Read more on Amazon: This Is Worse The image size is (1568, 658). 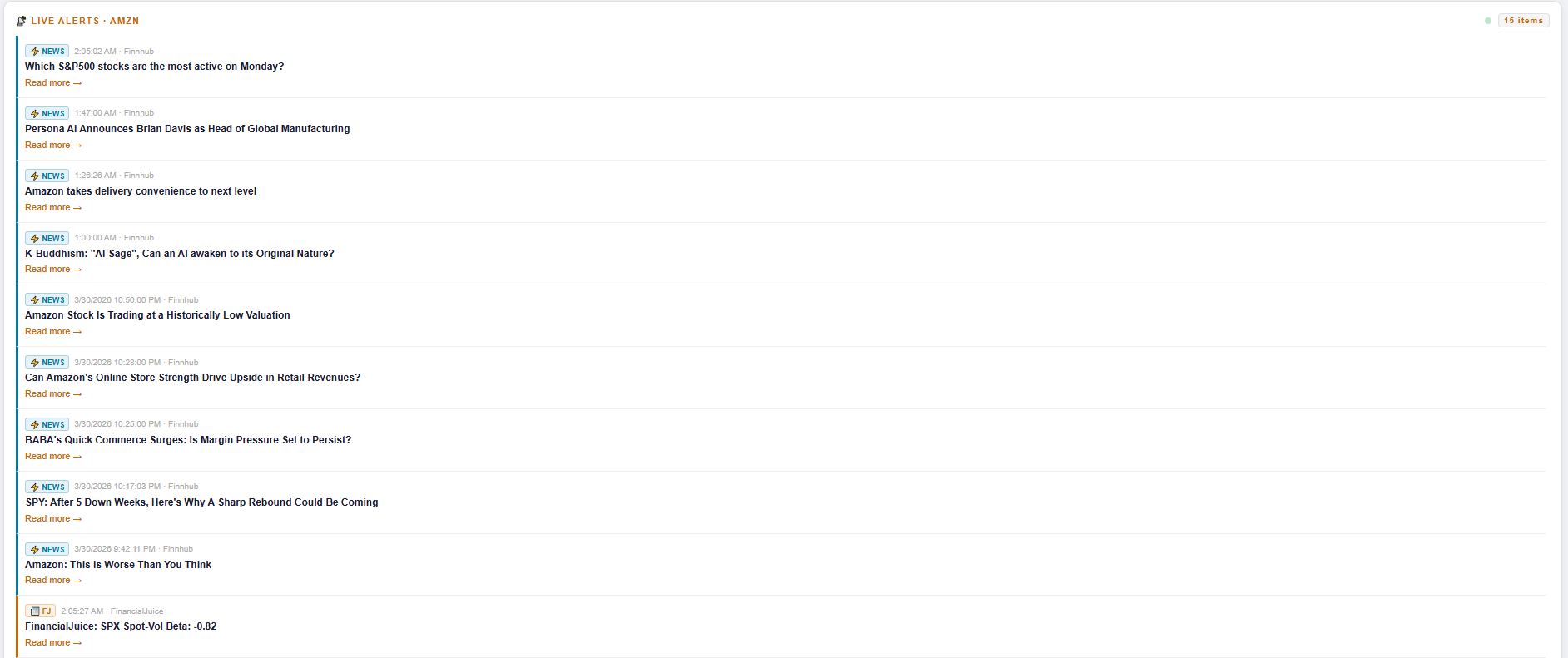click(52, 581)
